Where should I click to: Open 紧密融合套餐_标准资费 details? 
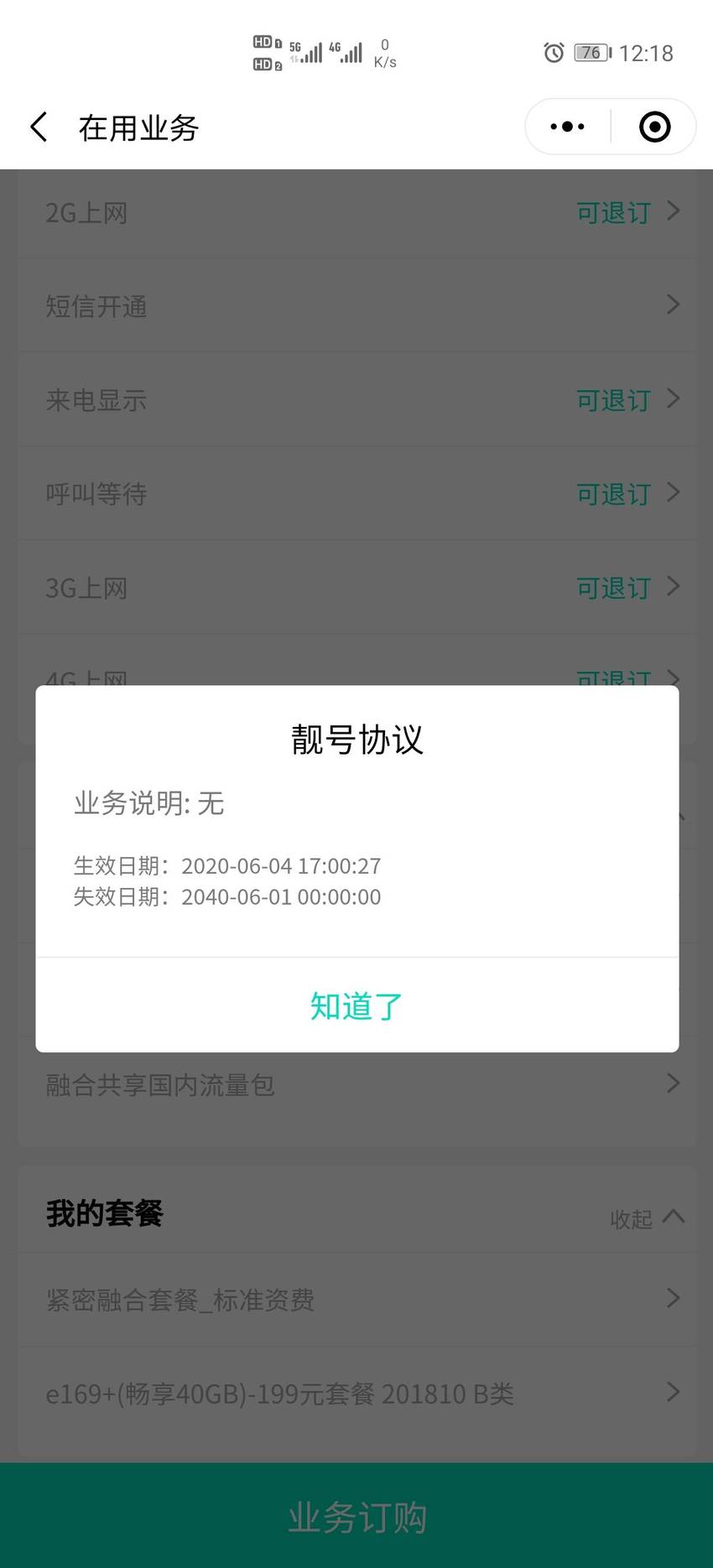pos(356,1300)
